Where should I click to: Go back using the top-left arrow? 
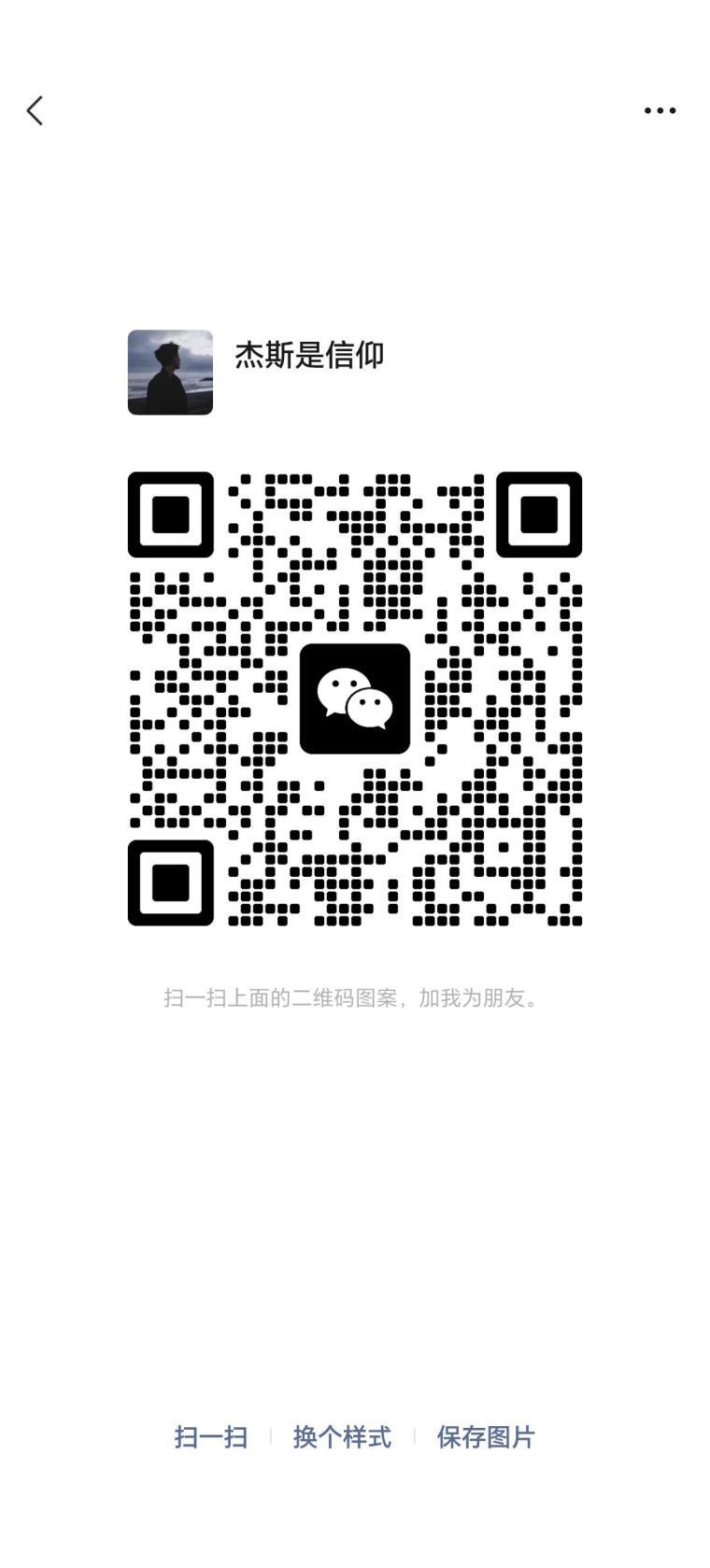tap(35, 110)
